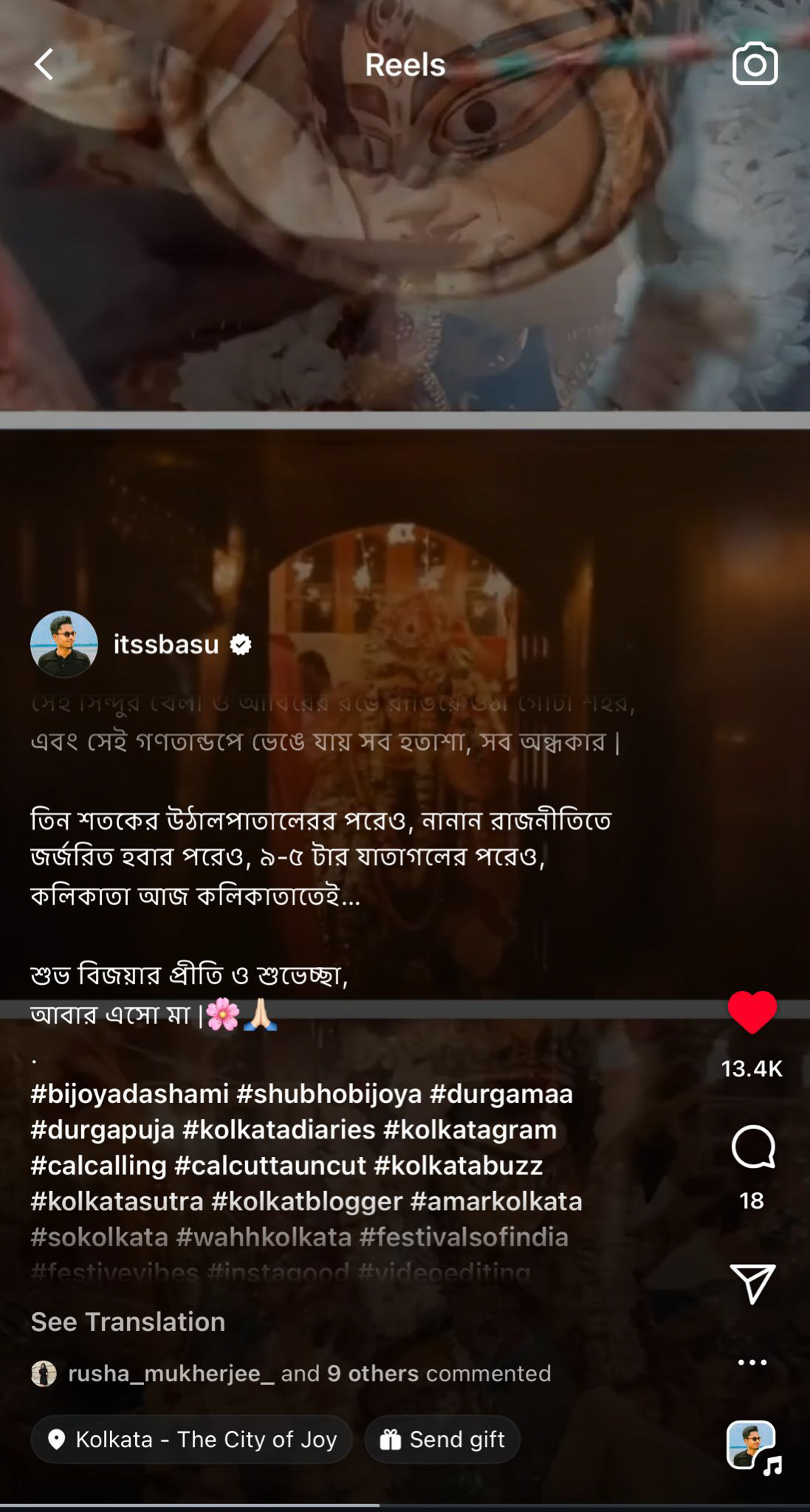Open the #kolkatabuzz hashtag
The width and height of the screenshot is (810, 1512).
click(x=459, y=1165)
